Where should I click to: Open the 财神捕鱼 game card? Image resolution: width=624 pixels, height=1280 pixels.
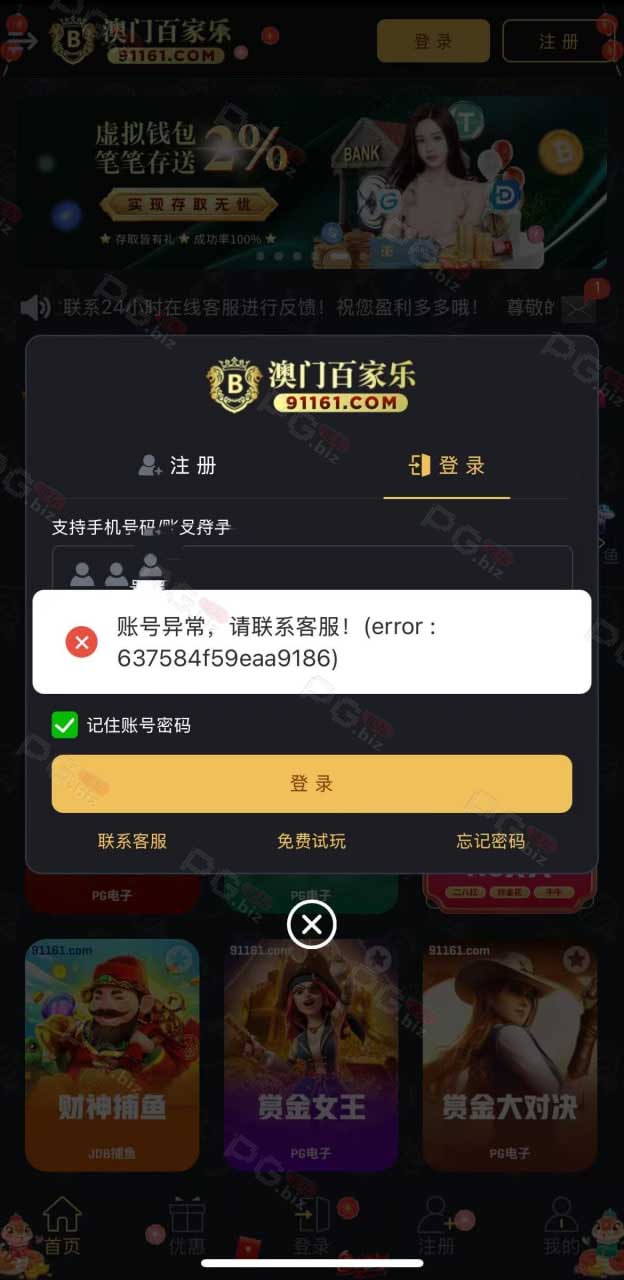tap(112, 1055)
